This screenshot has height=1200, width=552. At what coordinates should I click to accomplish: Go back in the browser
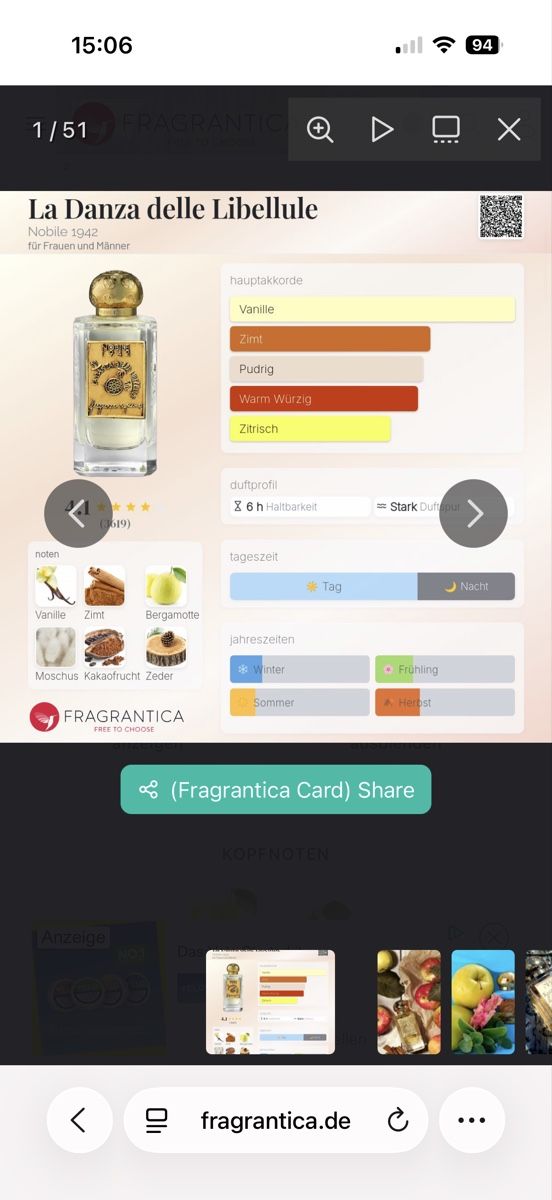pos(79,1121)
